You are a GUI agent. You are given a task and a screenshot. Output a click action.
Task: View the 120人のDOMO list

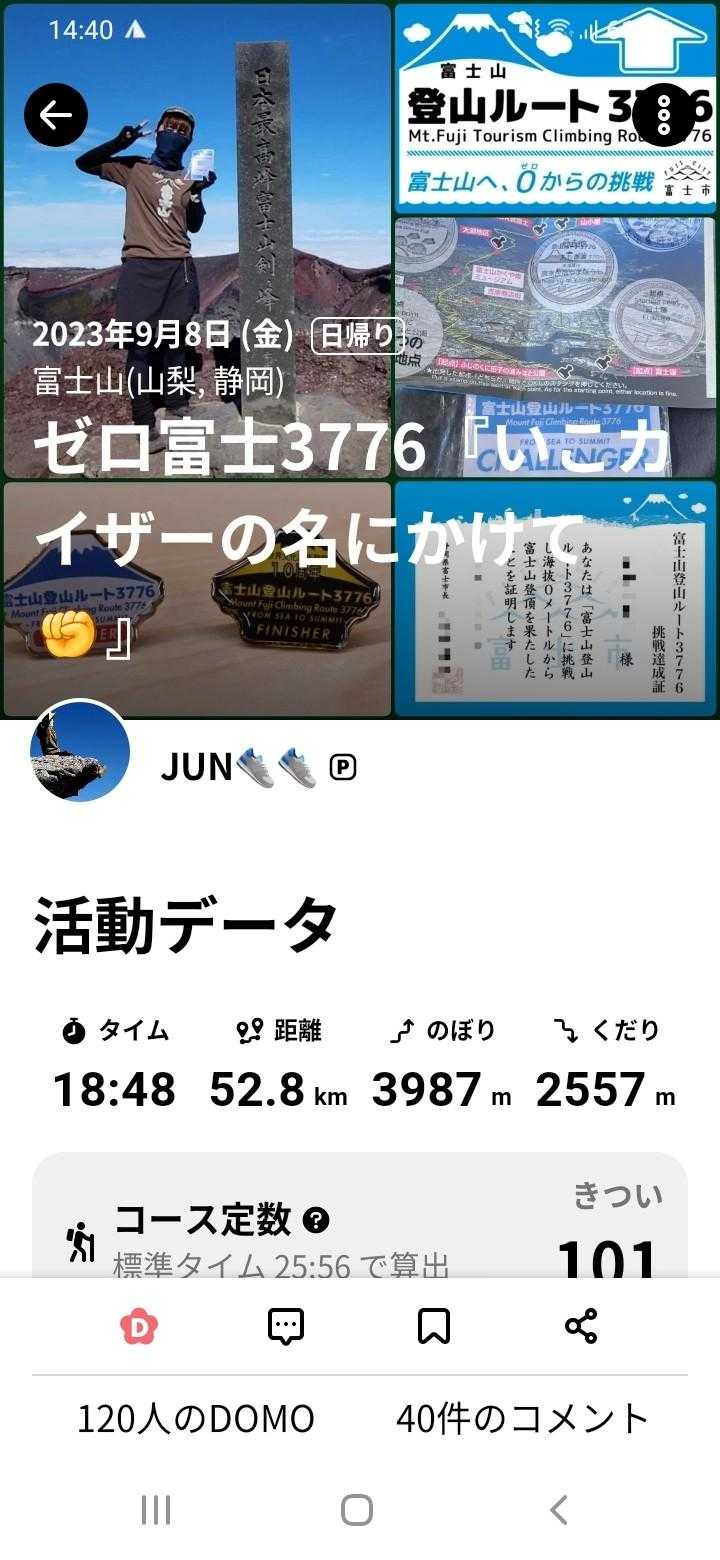tap(196, 1418)
